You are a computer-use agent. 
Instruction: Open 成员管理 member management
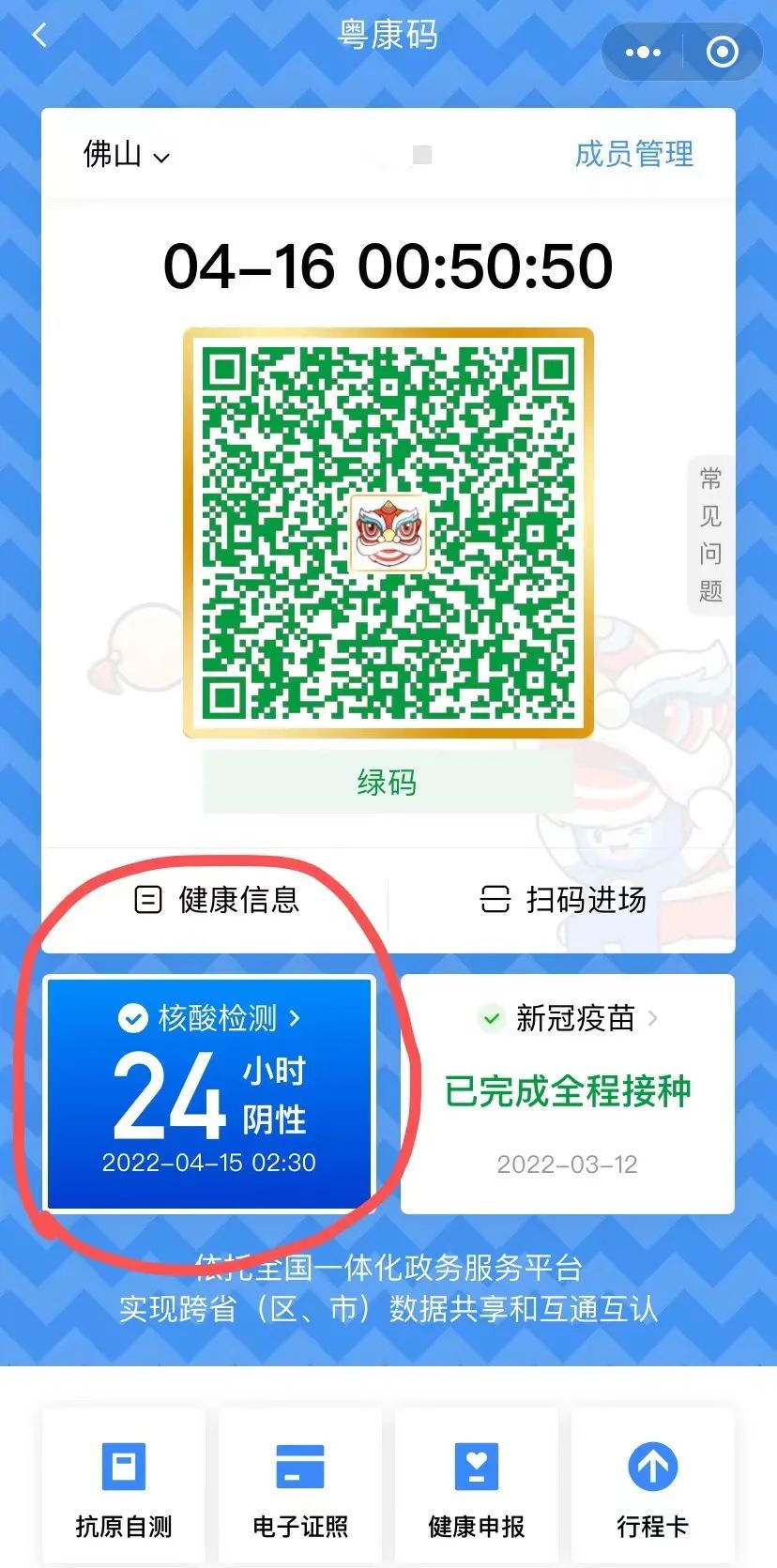[633, 155]
